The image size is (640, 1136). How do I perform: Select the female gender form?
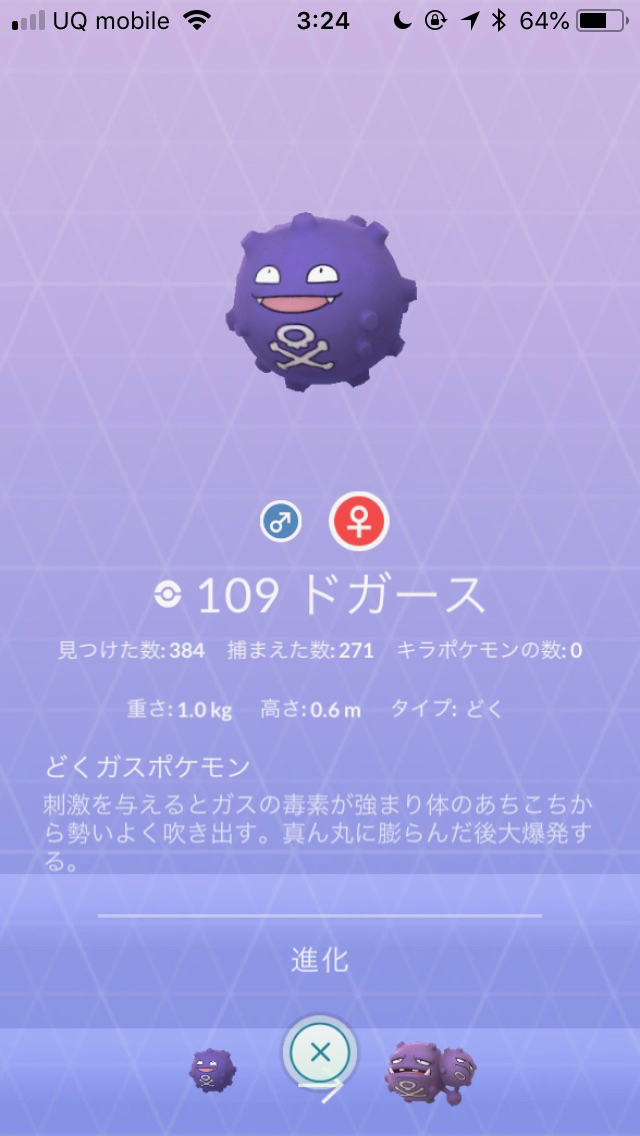[359, 522]
